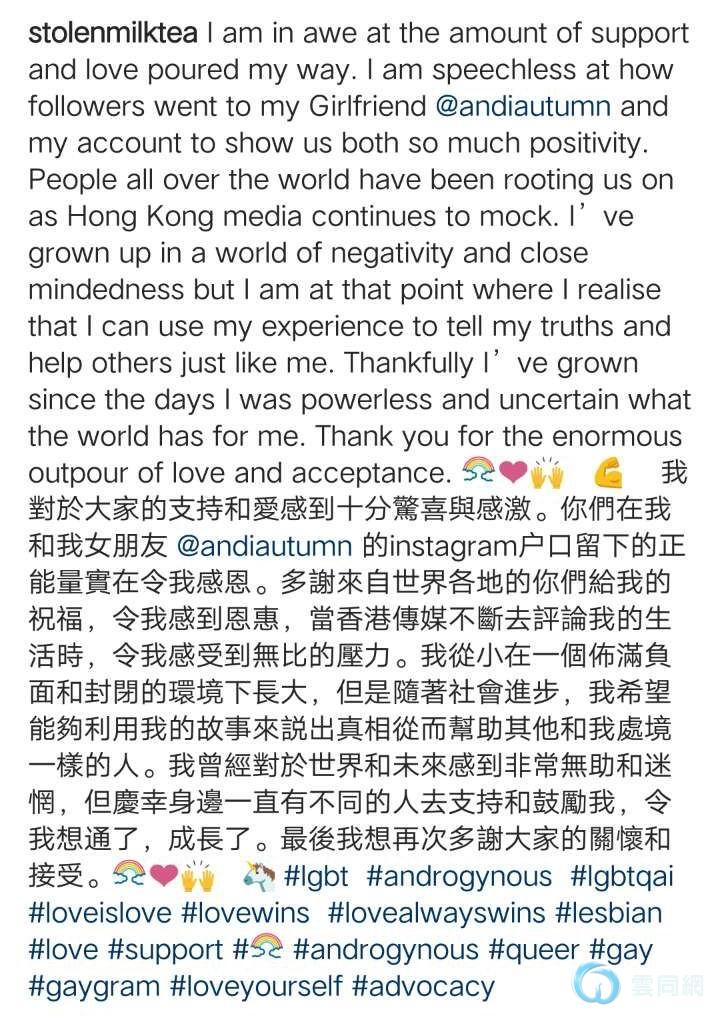Viewport: 720px width, 1016px height.
Task: Open the #lgbtqai hashtag
Action: 621,877
